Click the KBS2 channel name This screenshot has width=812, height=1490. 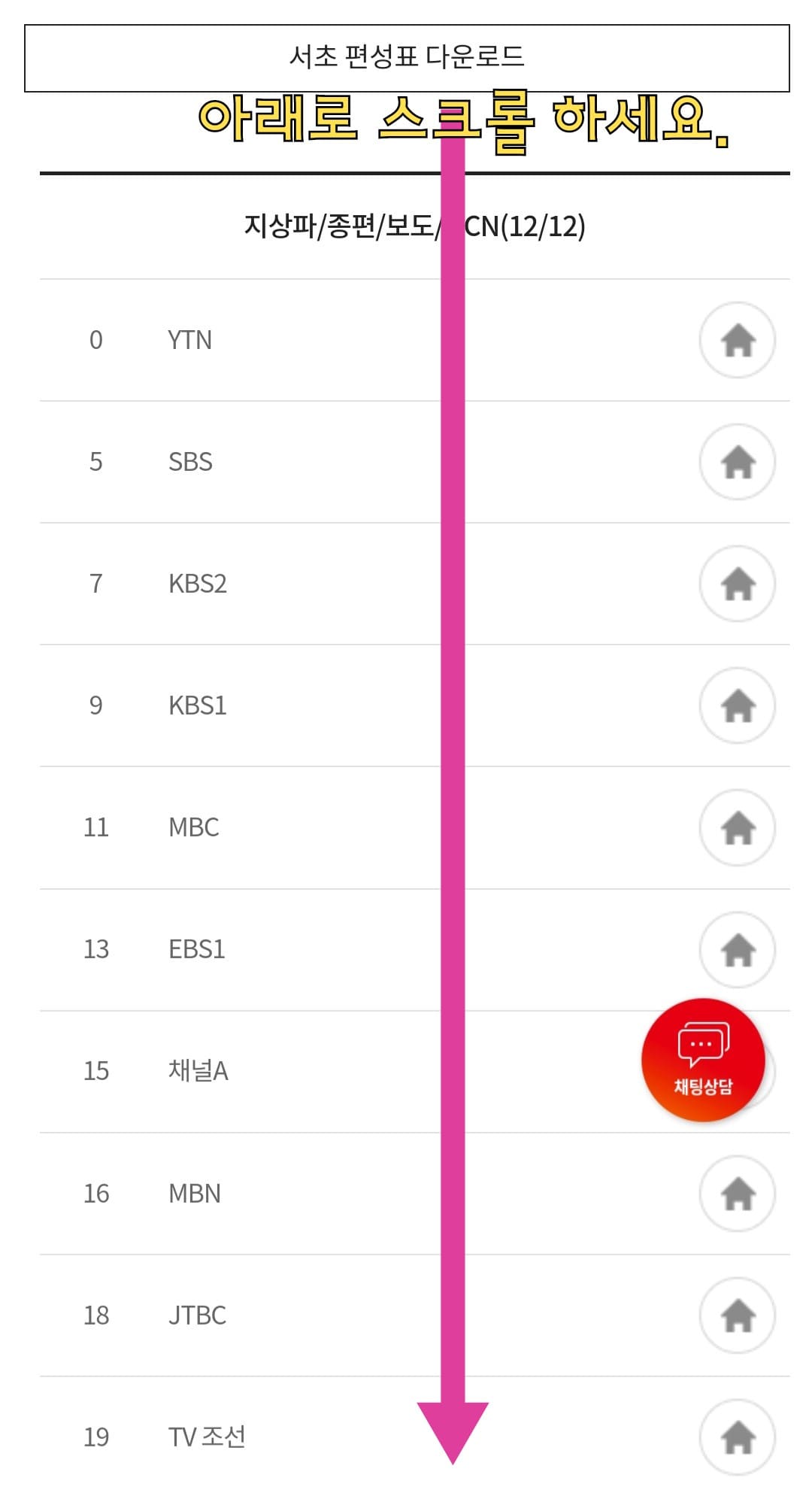click(x=197, y=584)
